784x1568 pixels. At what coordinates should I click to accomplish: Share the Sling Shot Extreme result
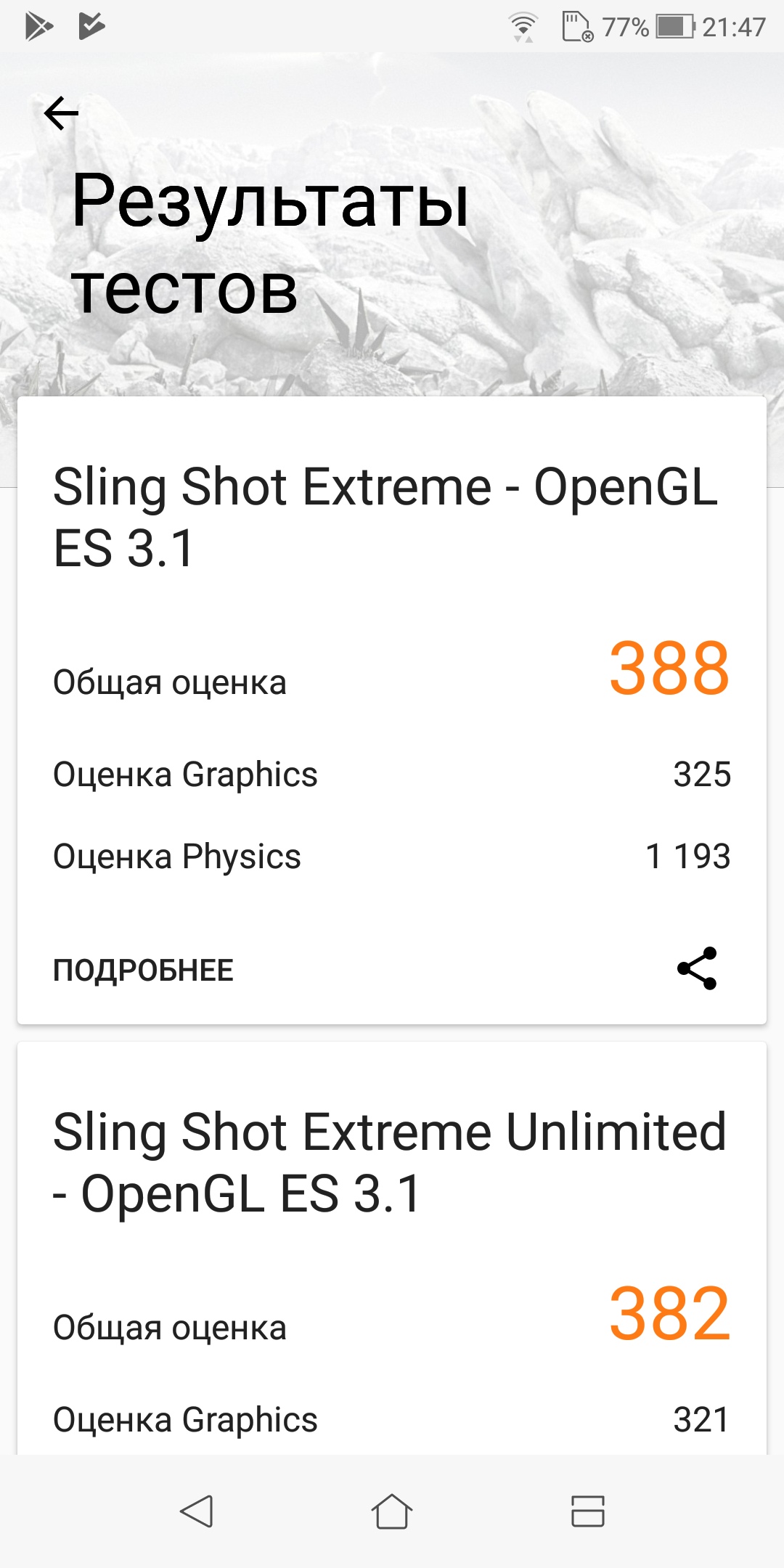tap(696, 968)
